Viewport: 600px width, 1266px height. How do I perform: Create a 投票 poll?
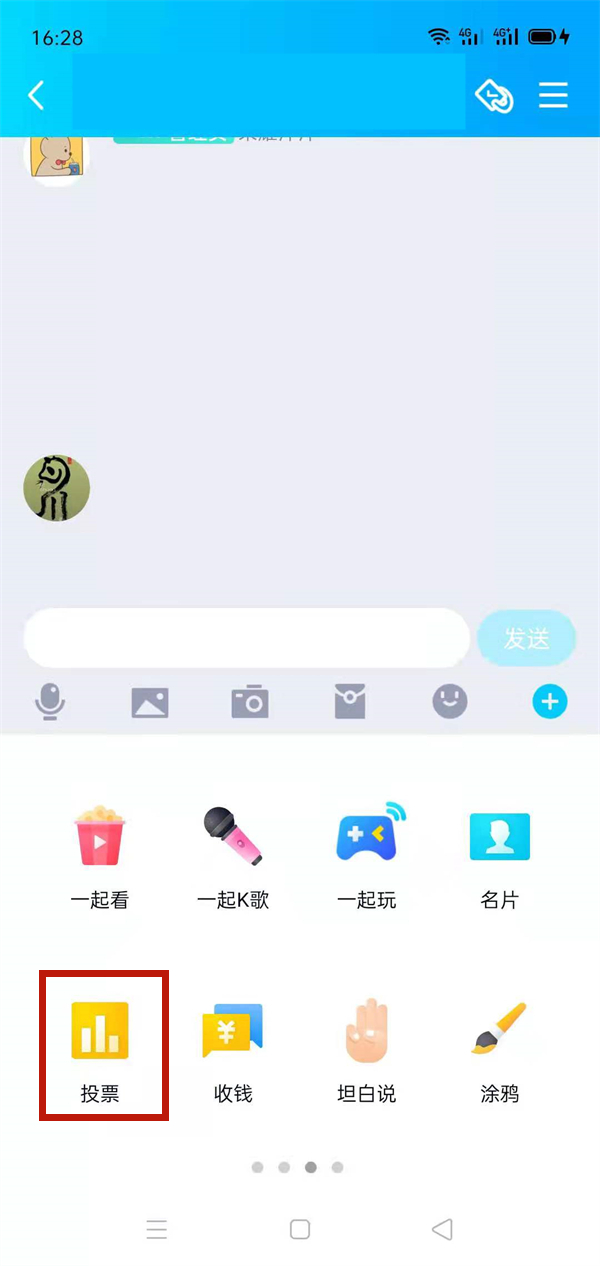[x=100, y=1045]
